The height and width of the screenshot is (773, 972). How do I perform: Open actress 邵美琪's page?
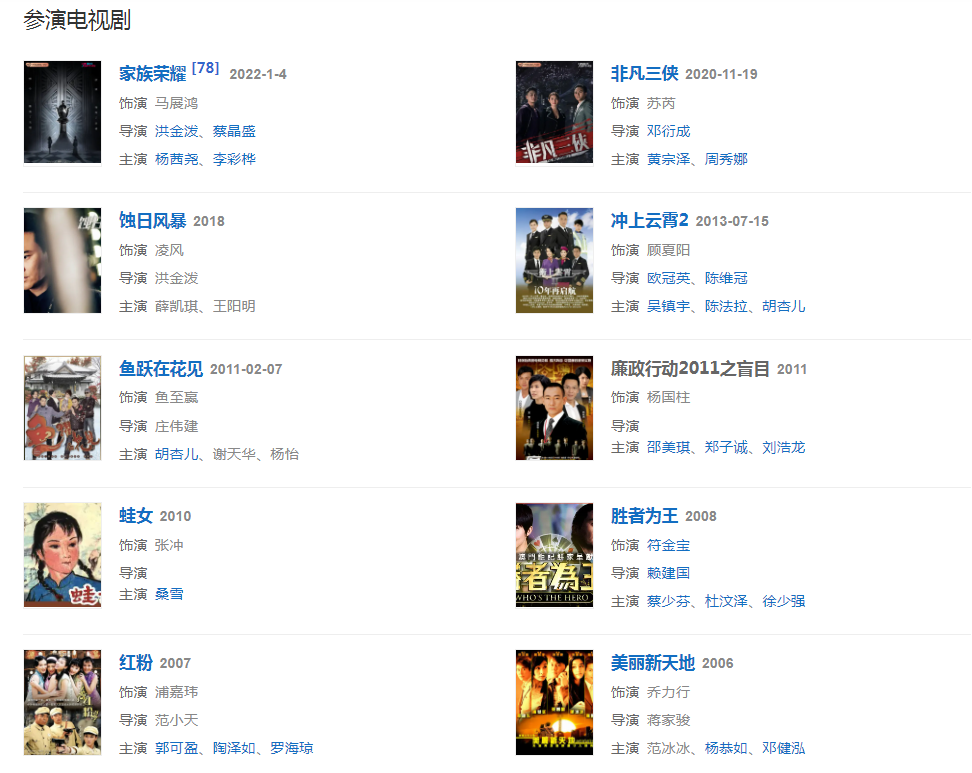668,447
